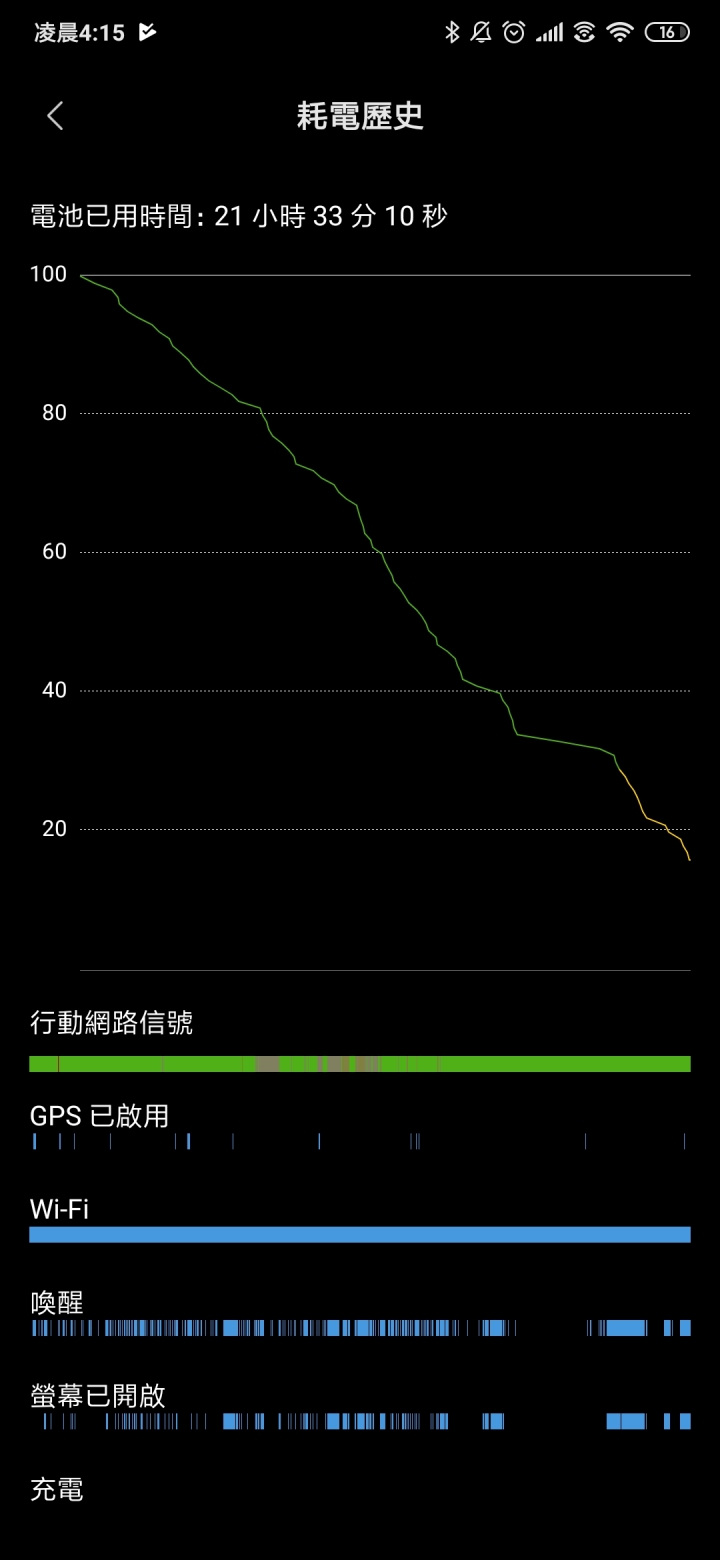The width and height of the screenshot is (720, 1560).
Task: Go back from the 耗電歷史 screen
Action: [55, 116]
